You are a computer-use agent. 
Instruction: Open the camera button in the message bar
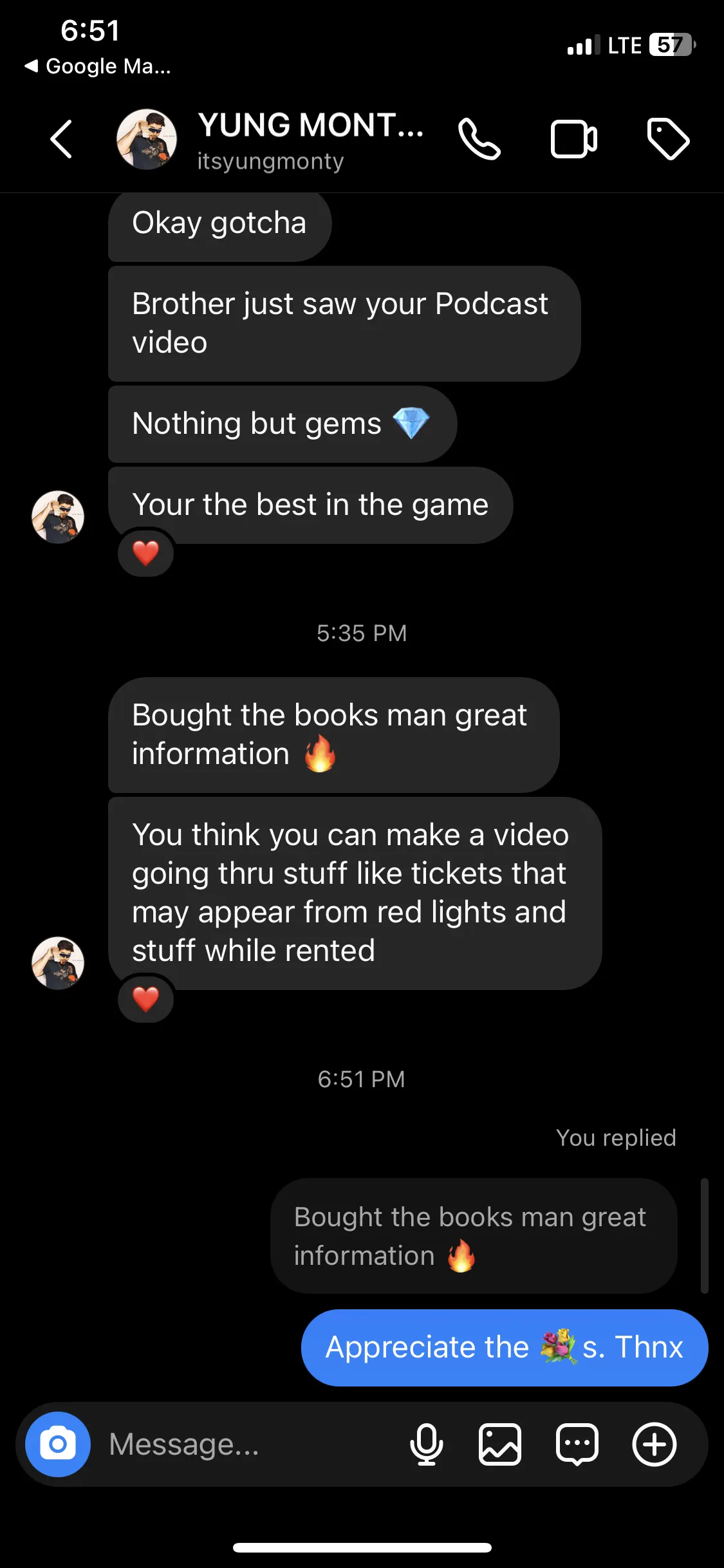tap(58, 1444)
